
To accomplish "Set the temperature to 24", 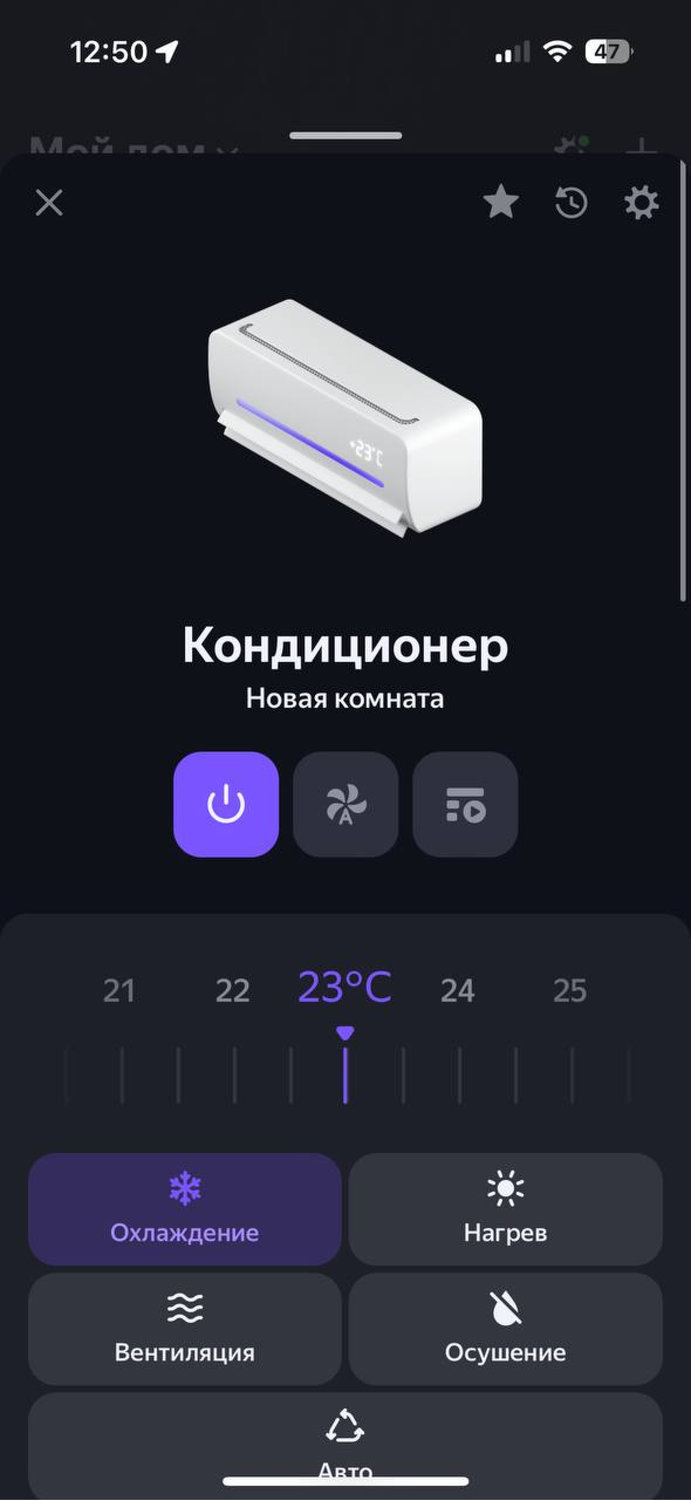I will click(x=457, y=991).
